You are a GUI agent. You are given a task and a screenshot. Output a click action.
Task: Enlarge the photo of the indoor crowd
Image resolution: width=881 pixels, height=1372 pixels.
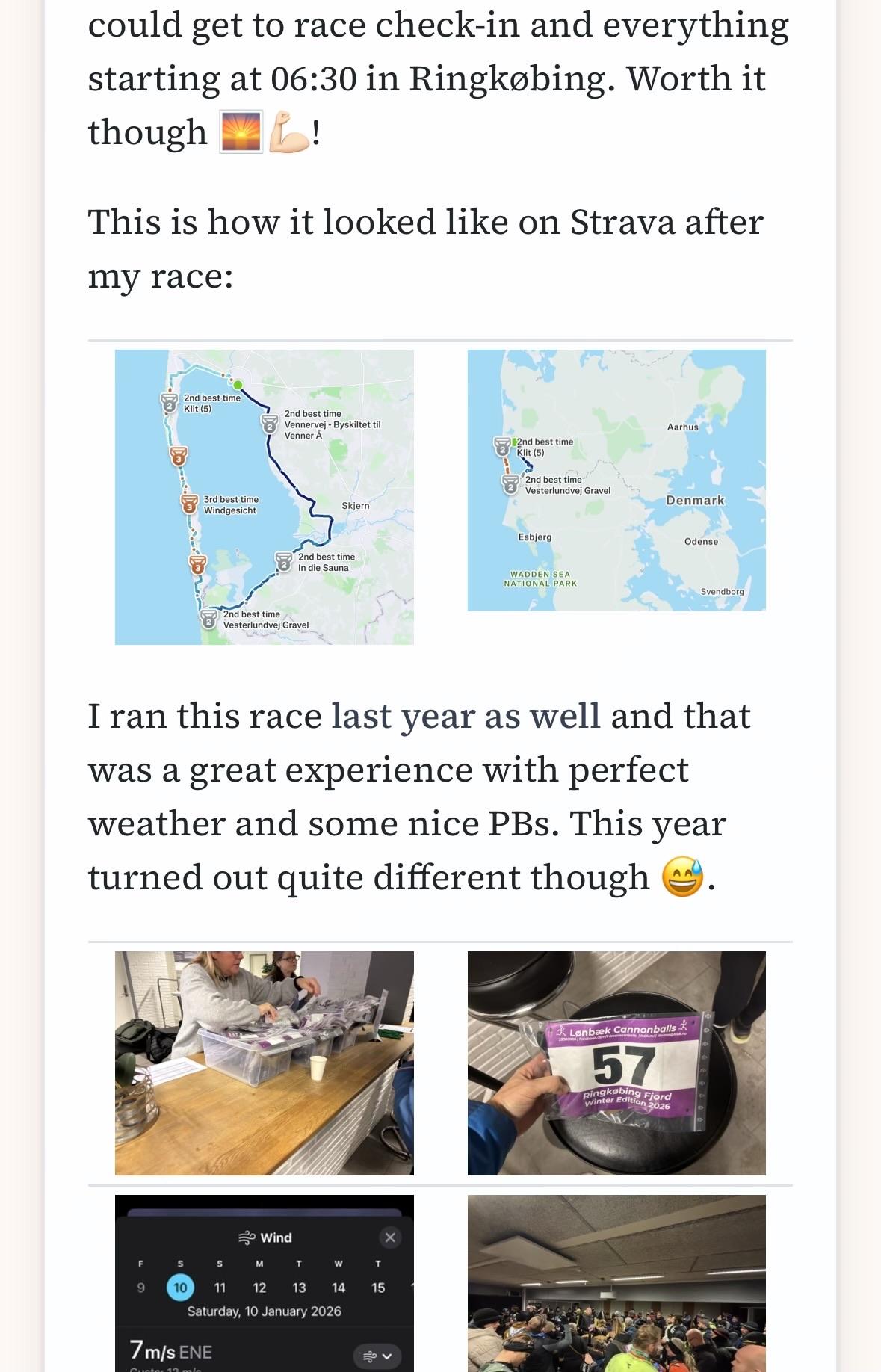[616, 1283]
